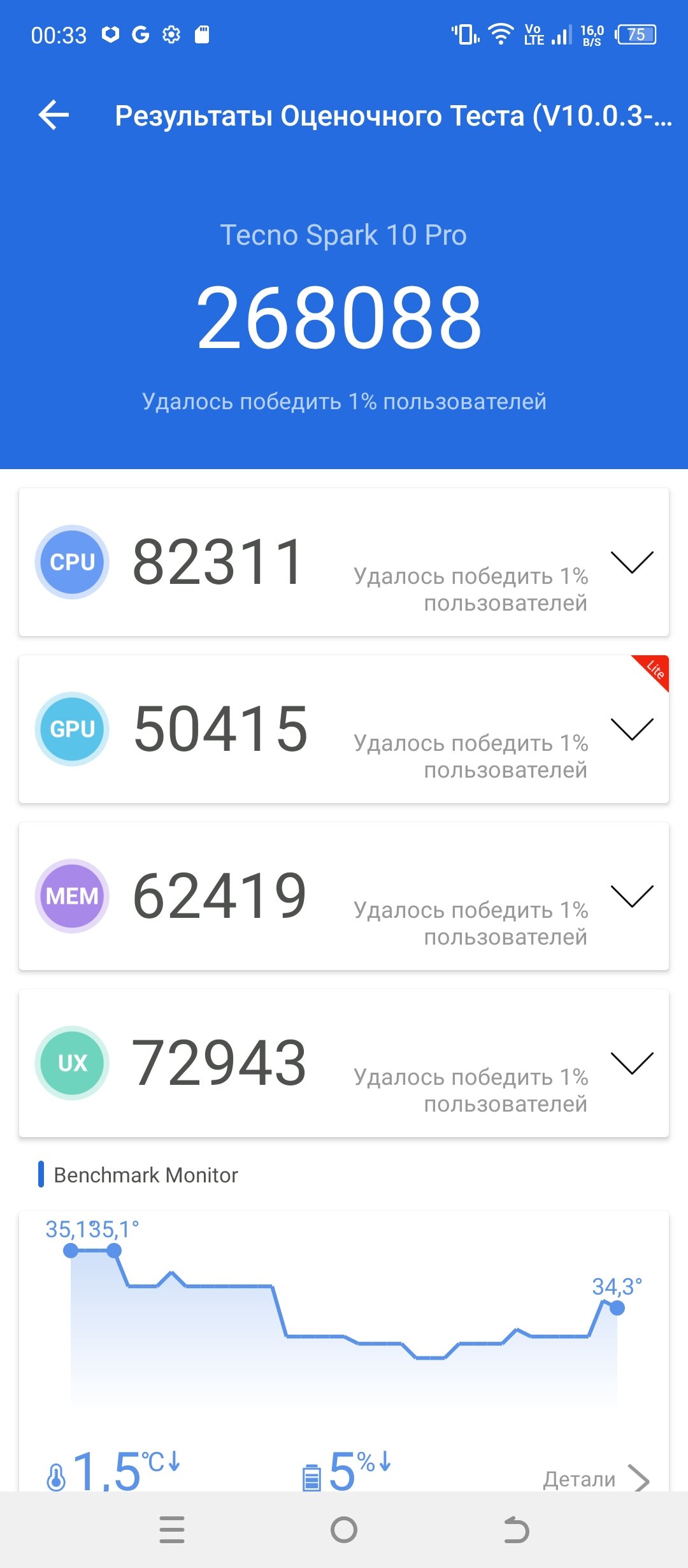Expand the UX score breakdown

click(x=631, y=1063)
